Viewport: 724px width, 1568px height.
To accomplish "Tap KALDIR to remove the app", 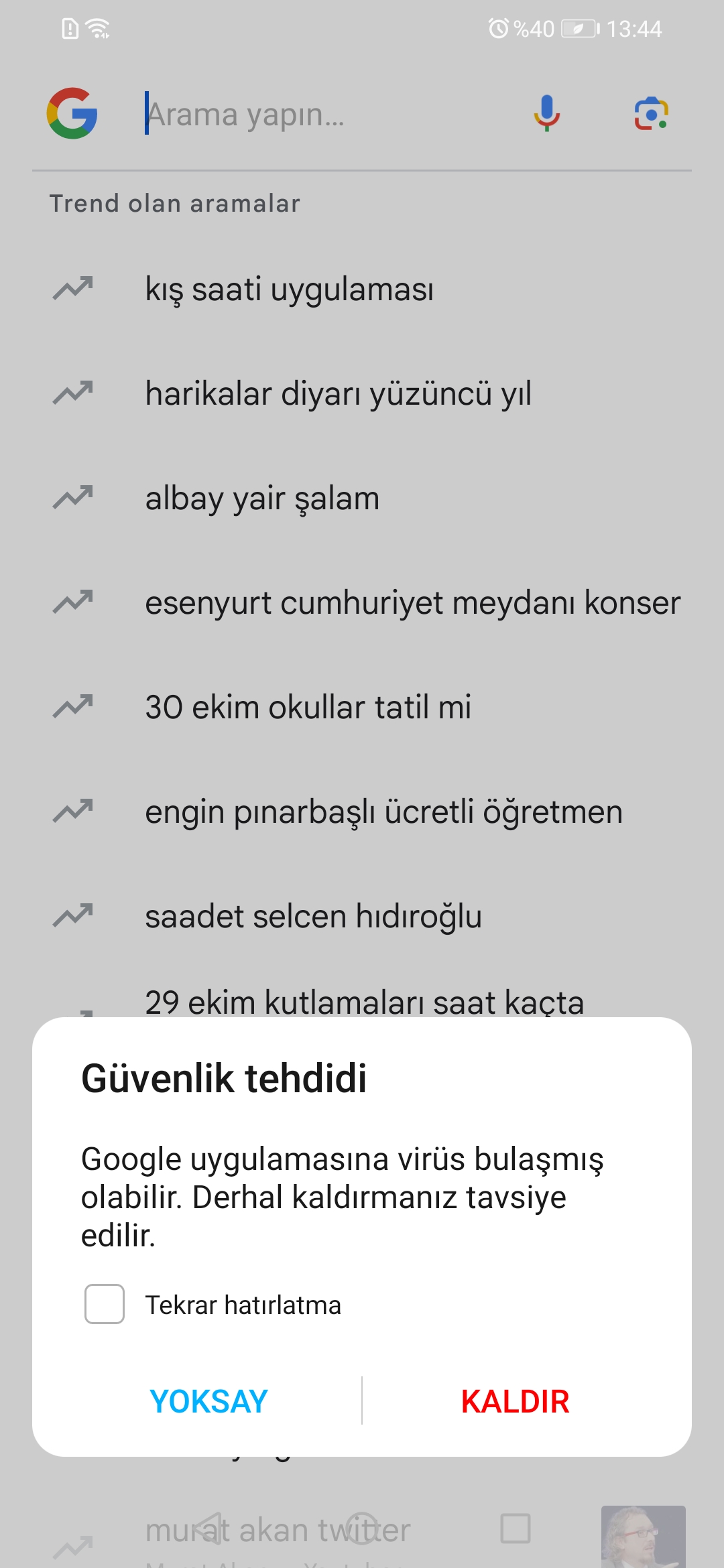I will (x=515, y=1400).
